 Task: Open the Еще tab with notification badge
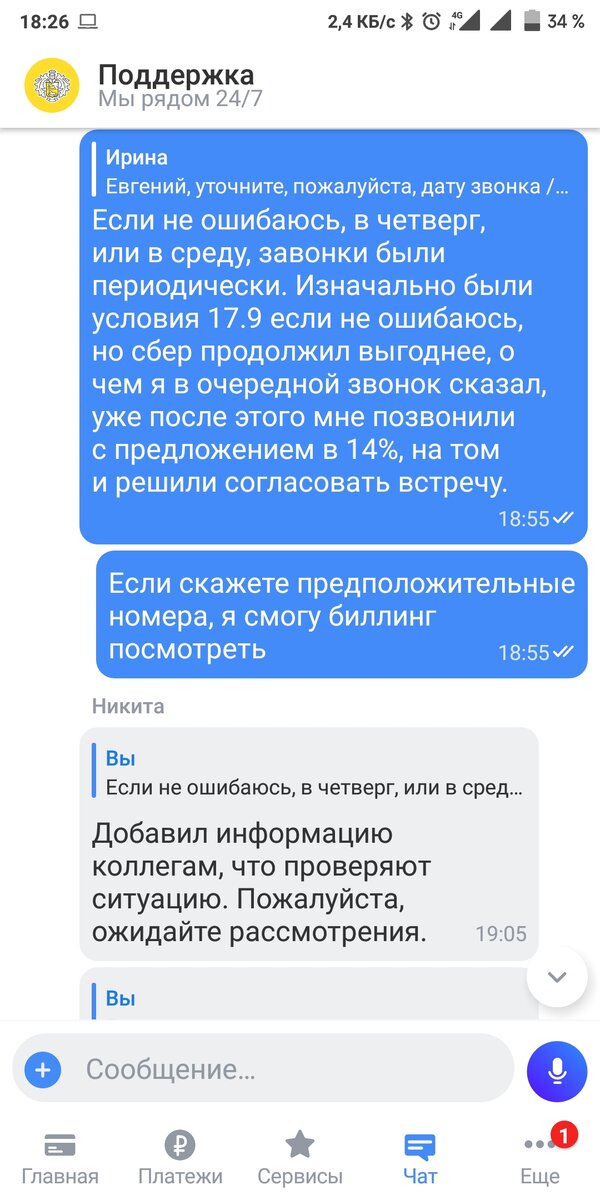[x=540, y=1158]
